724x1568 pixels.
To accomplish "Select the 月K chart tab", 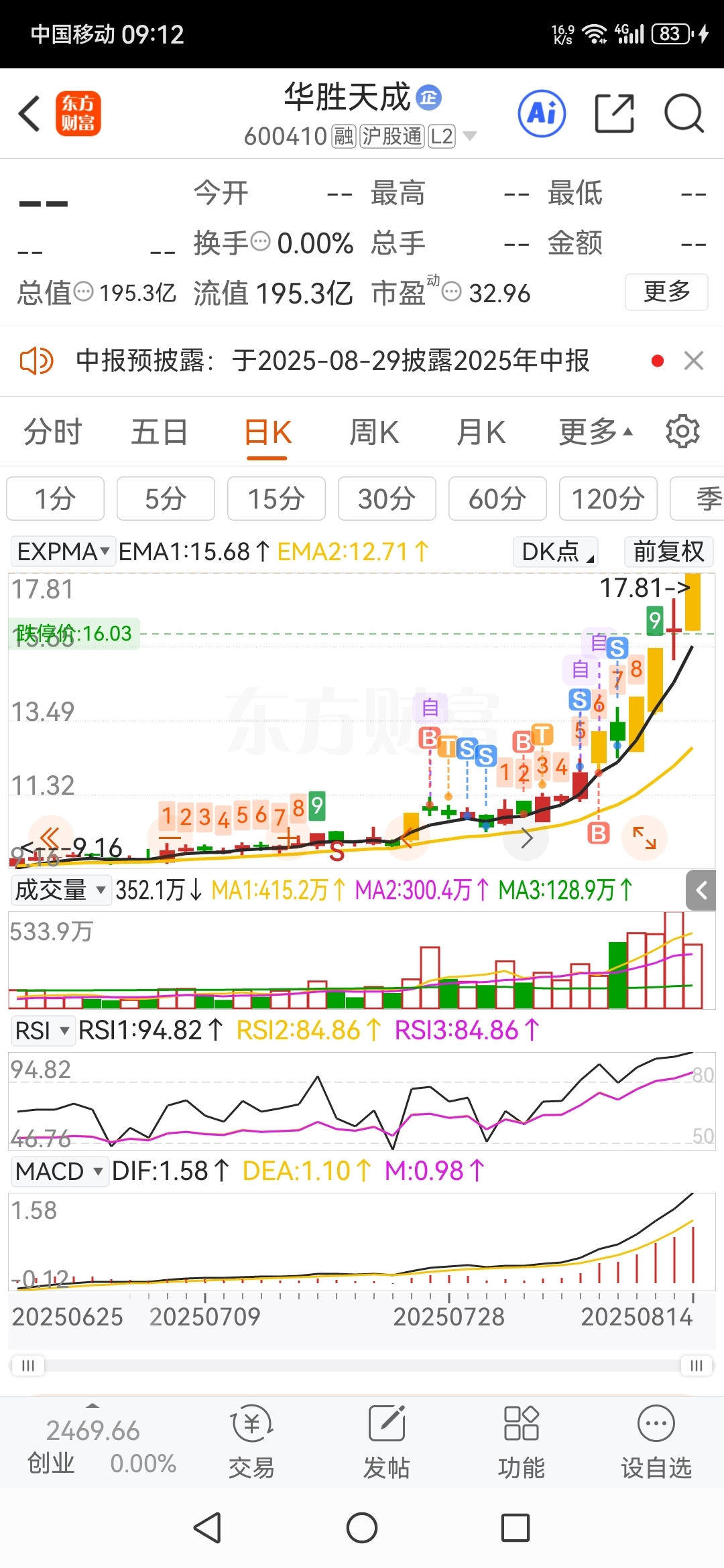I will (481, 432).
